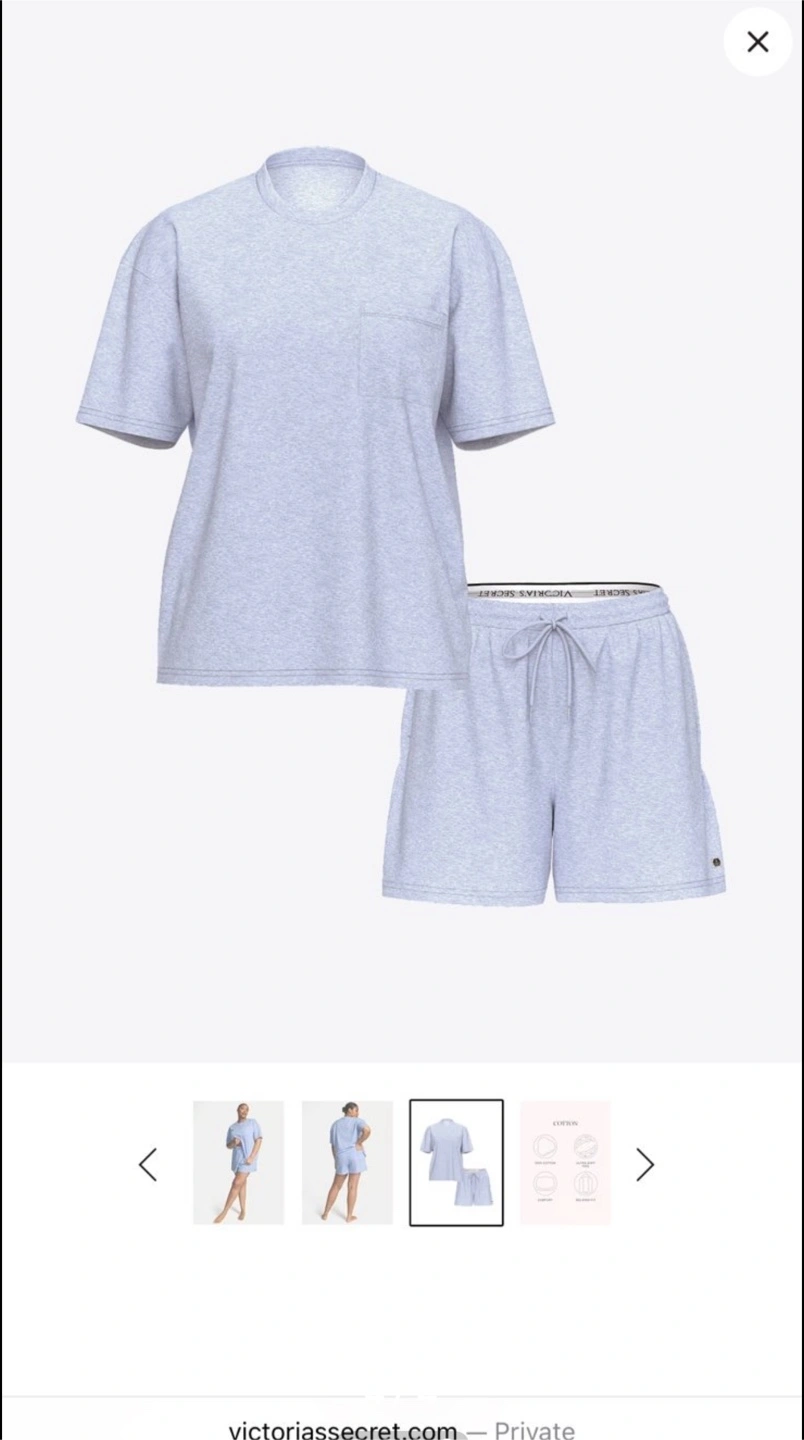Show the next gallery thumbnails
The height and width of the screenshot is (1440, 804).
645,1164
